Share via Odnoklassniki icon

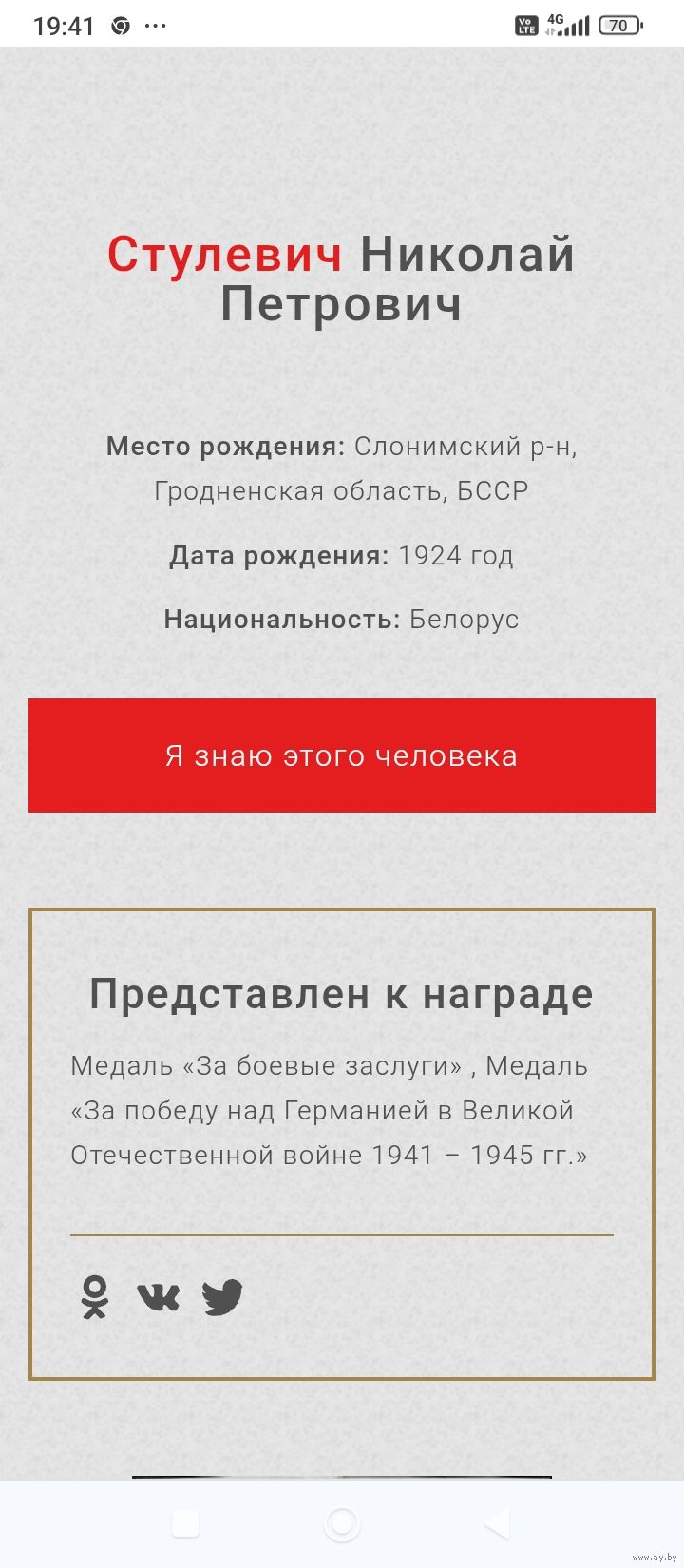(x=94, y=1297)
